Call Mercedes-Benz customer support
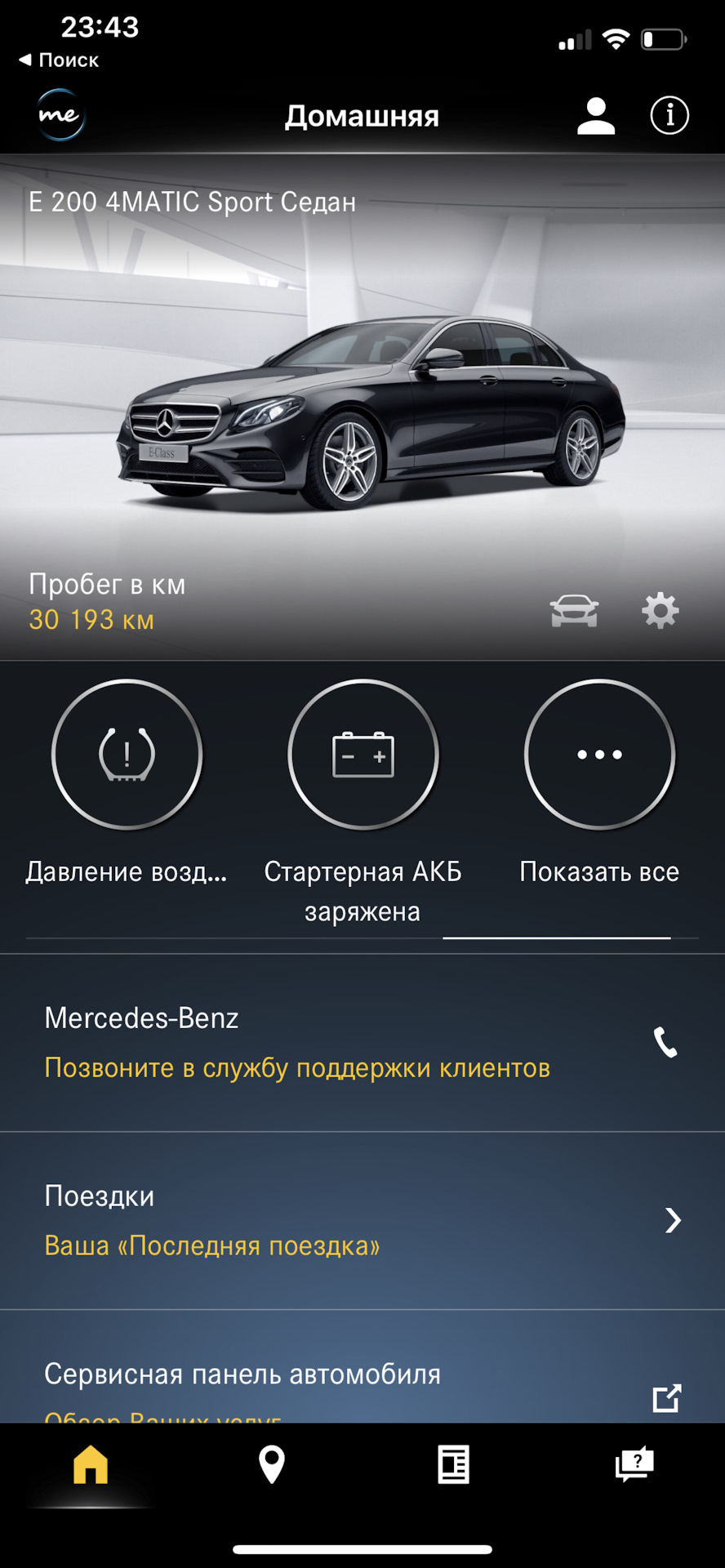Screen dimensions: 725x1568 point(665,1043)
